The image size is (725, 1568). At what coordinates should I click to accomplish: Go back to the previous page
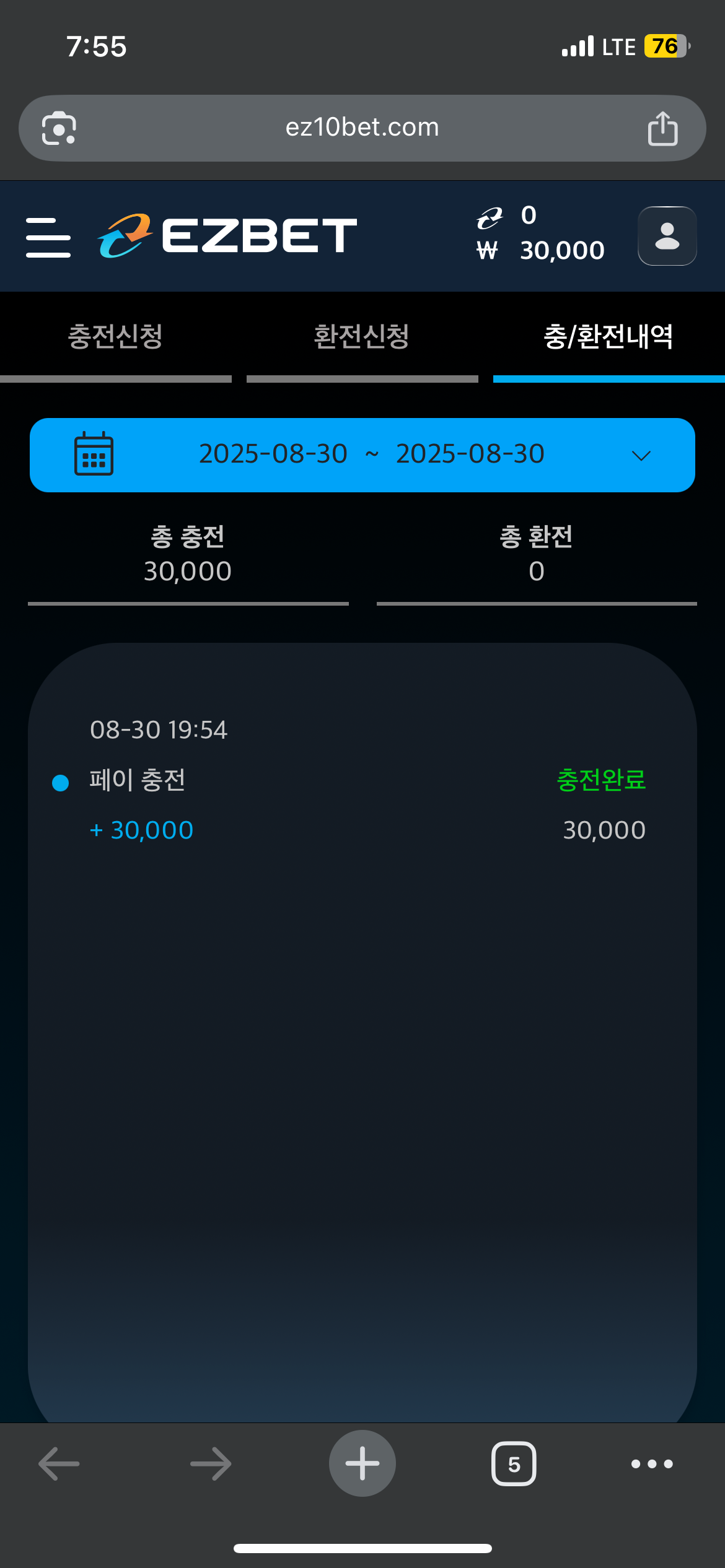[x=59, y=1464]
